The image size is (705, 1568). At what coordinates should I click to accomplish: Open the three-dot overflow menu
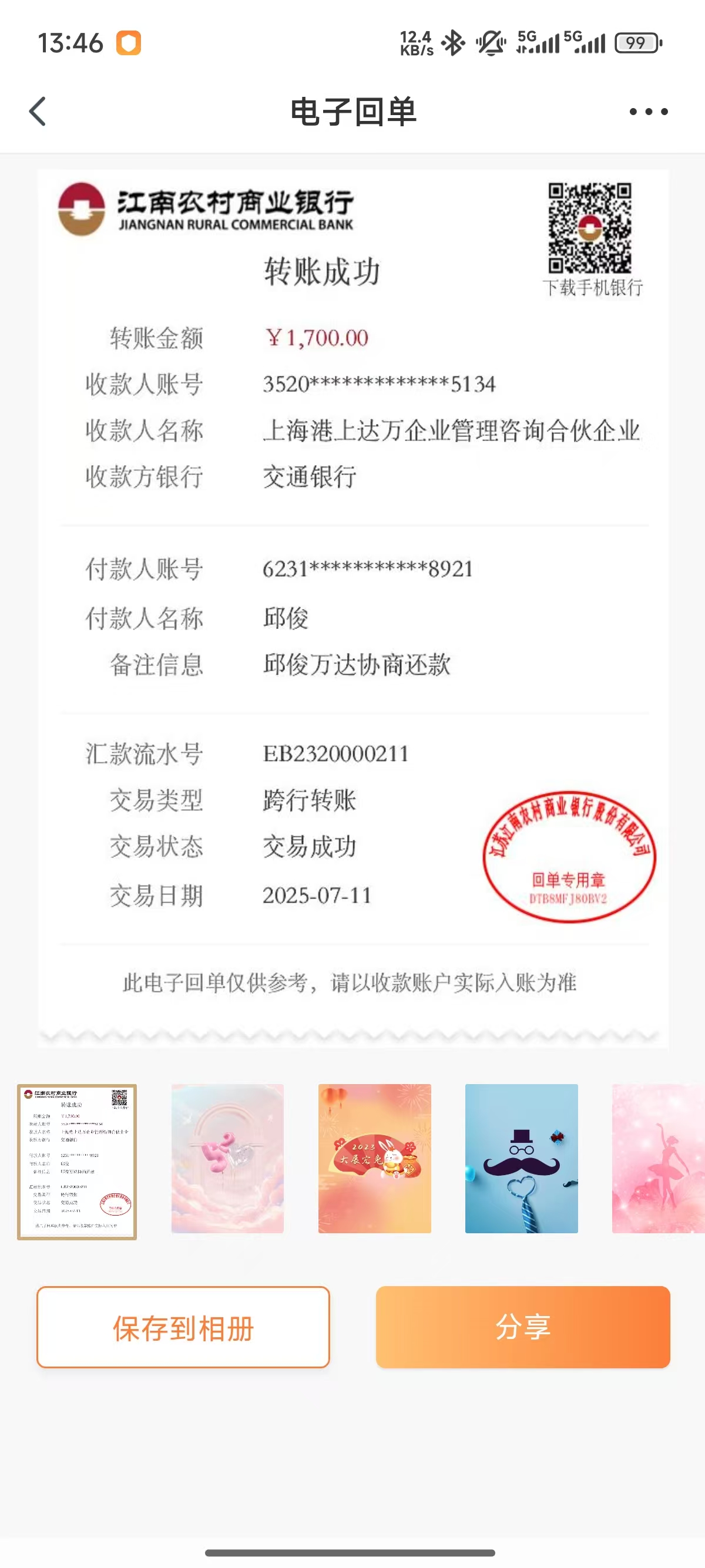(649, 112)
